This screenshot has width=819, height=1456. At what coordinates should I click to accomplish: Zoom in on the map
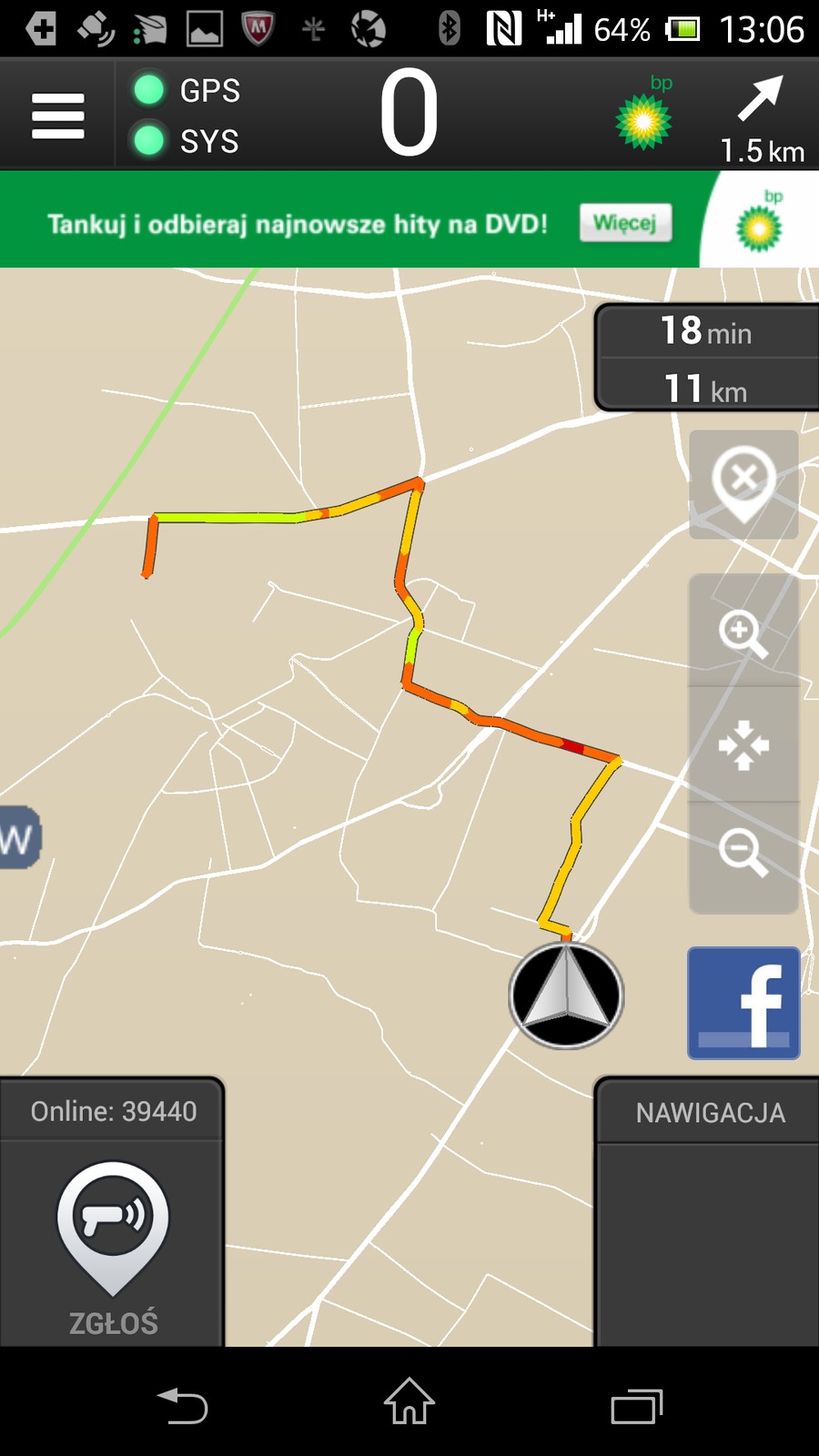[x=743, y=632]
